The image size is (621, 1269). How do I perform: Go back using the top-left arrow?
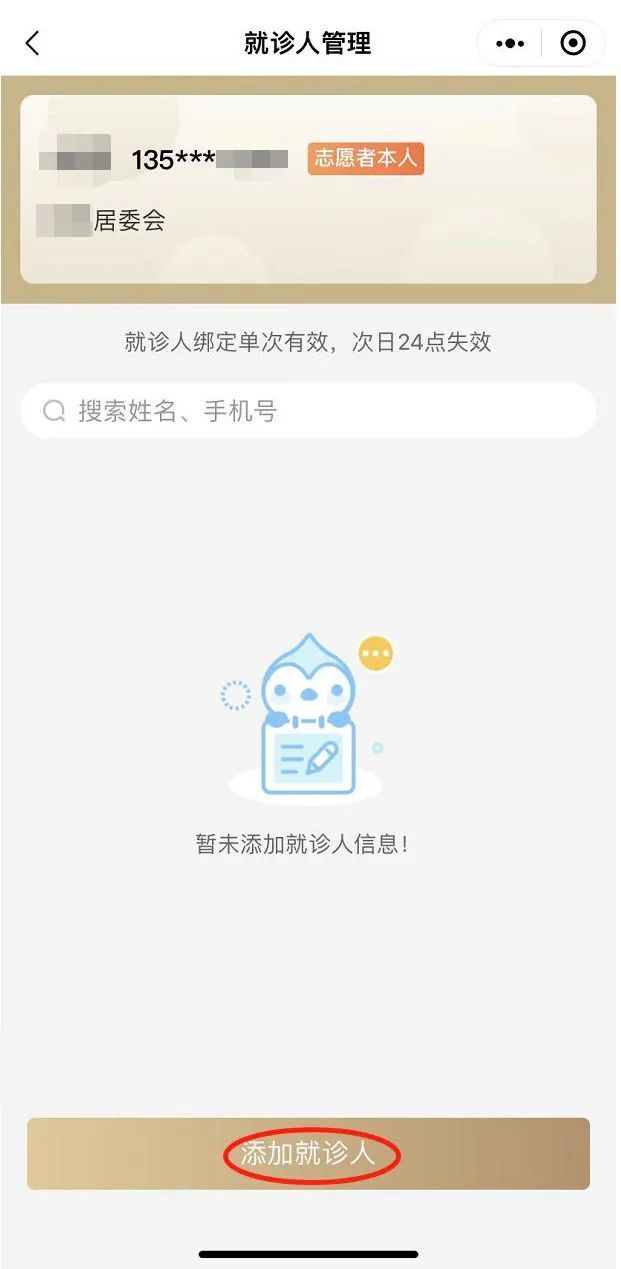click(x=32, y=43)
